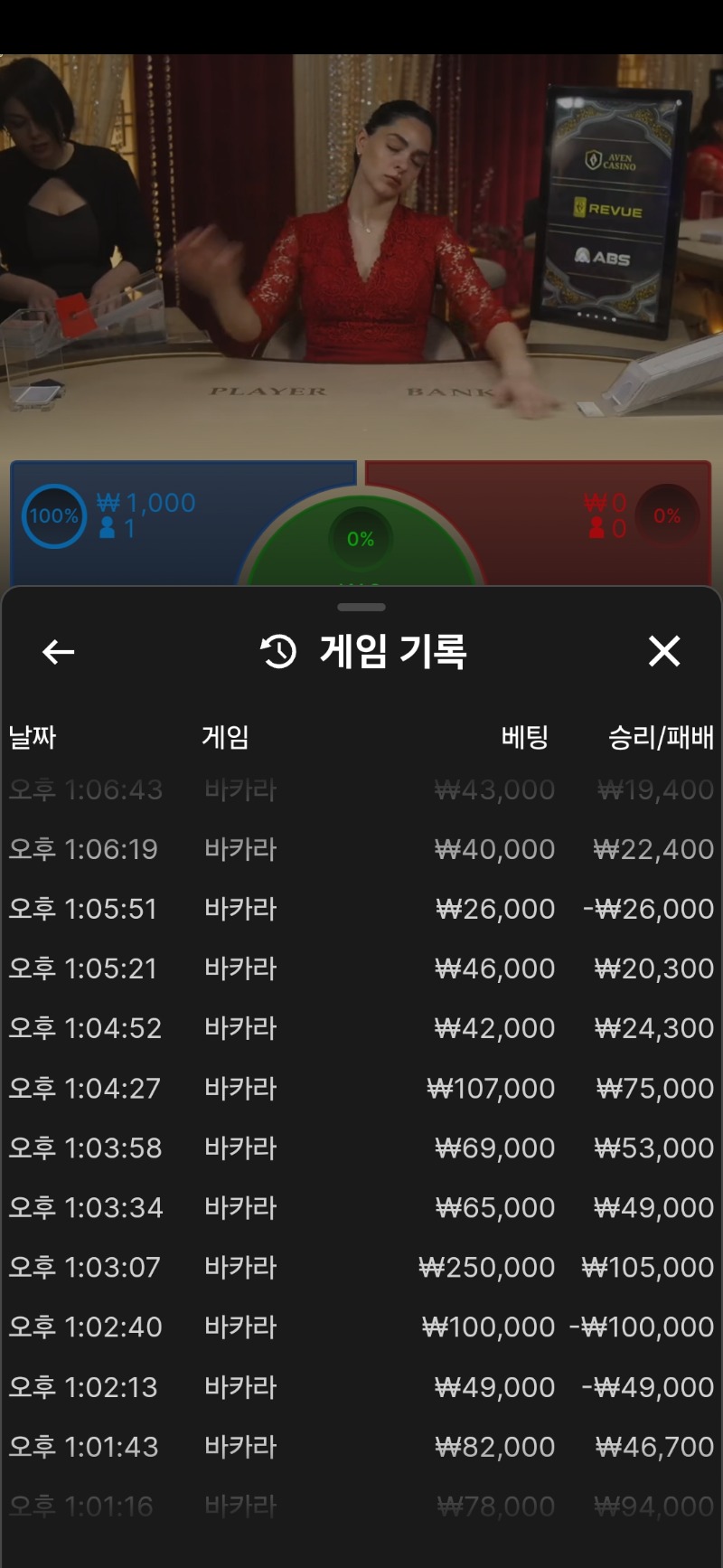Tap the panel's top drag handle
The width and height of the screenshot is (723, 1568).
click(361, 607)
